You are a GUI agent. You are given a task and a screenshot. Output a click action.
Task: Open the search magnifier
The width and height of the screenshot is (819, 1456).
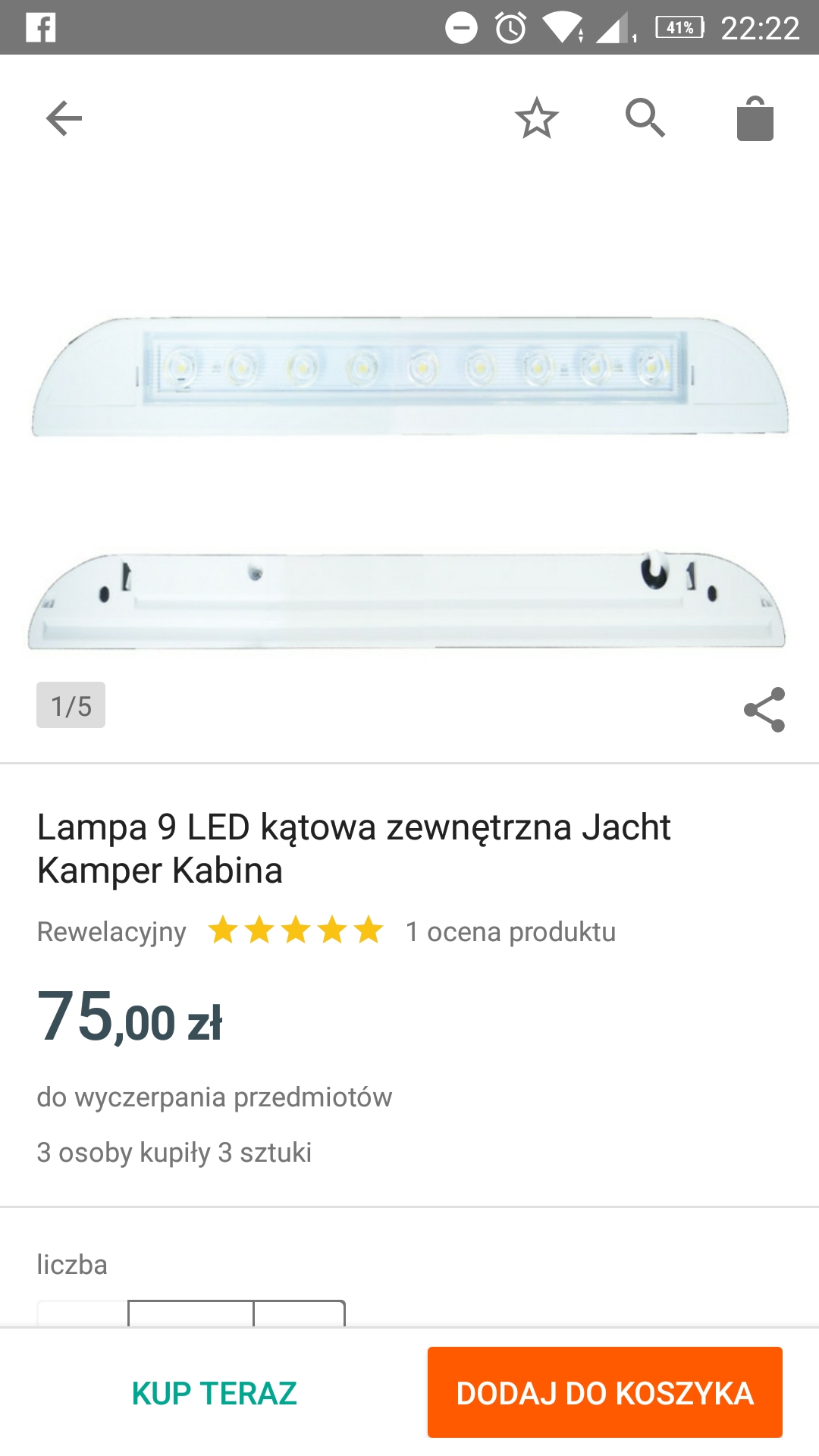pos(645,118)
